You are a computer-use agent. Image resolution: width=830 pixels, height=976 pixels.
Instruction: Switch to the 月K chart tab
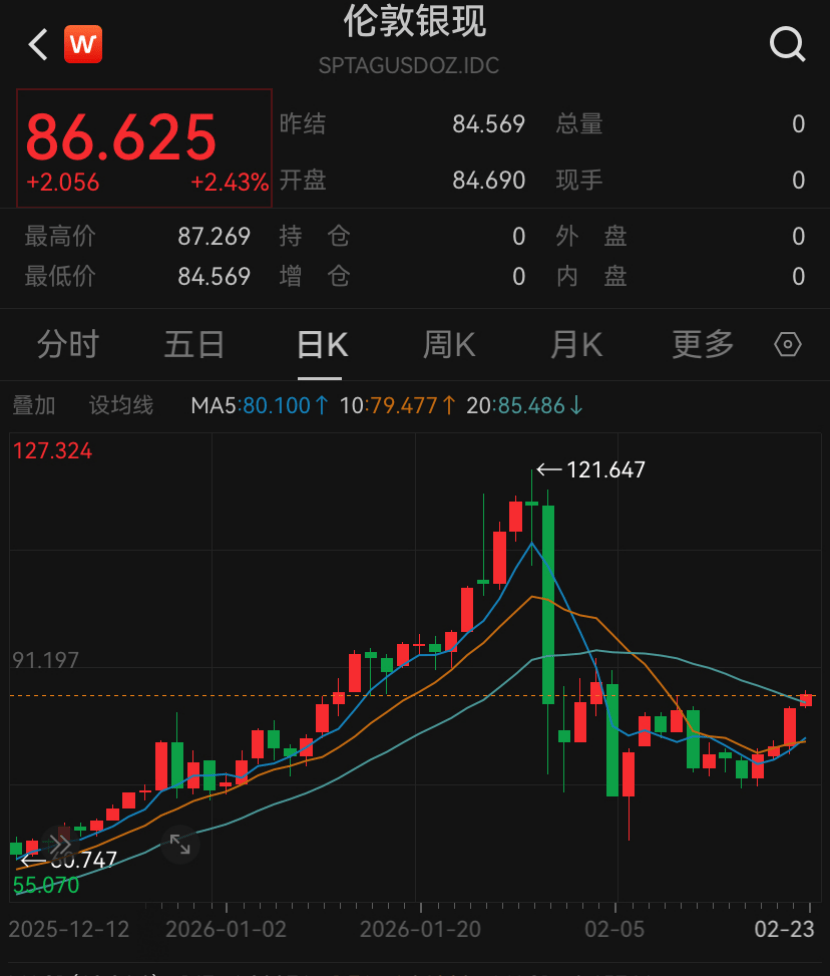pos(576,345)
